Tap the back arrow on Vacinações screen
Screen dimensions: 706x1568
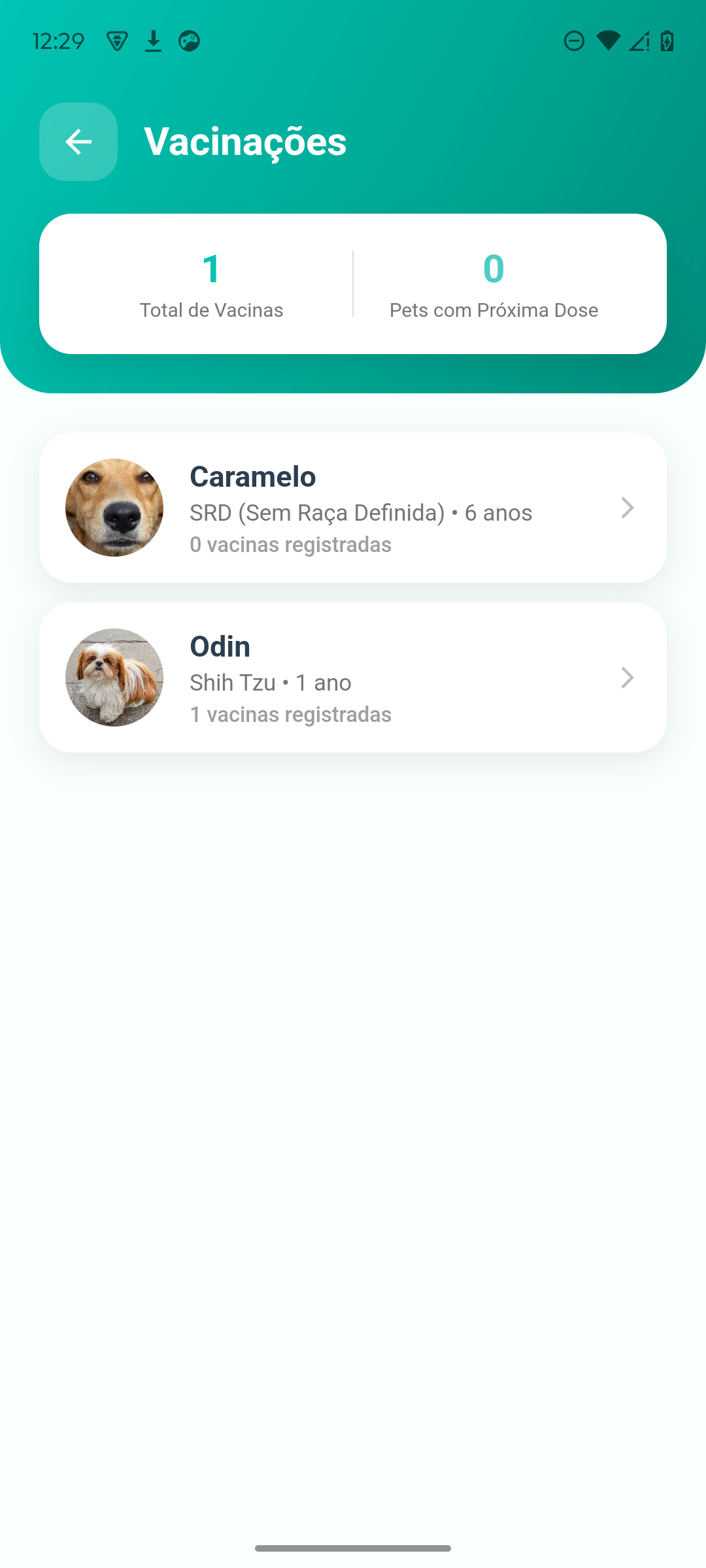(x=78, y=142)
